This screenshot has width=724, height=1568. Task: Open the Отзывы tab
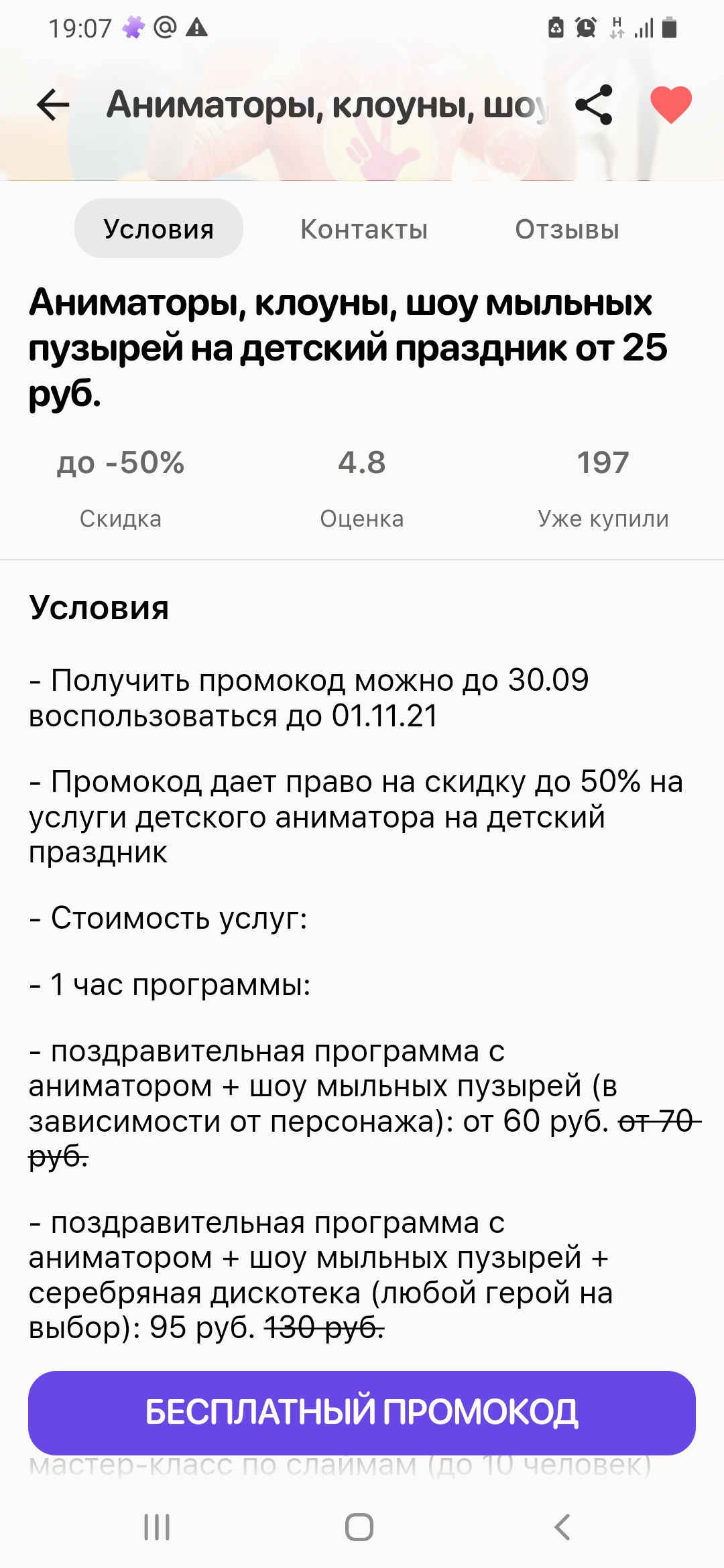567,229
